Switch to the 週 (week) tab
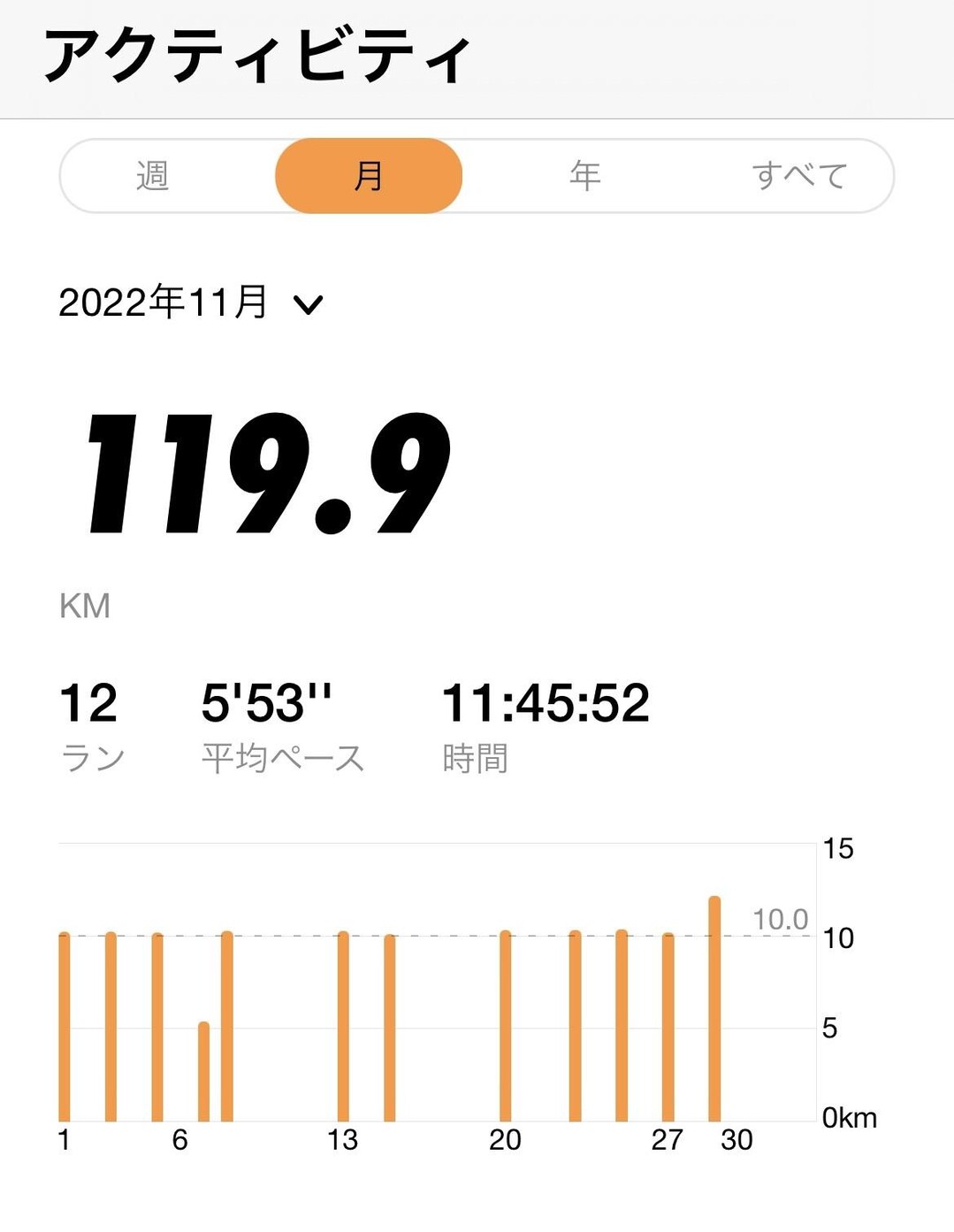This screenshot has width=954, height=1232. tap(154, 174)
